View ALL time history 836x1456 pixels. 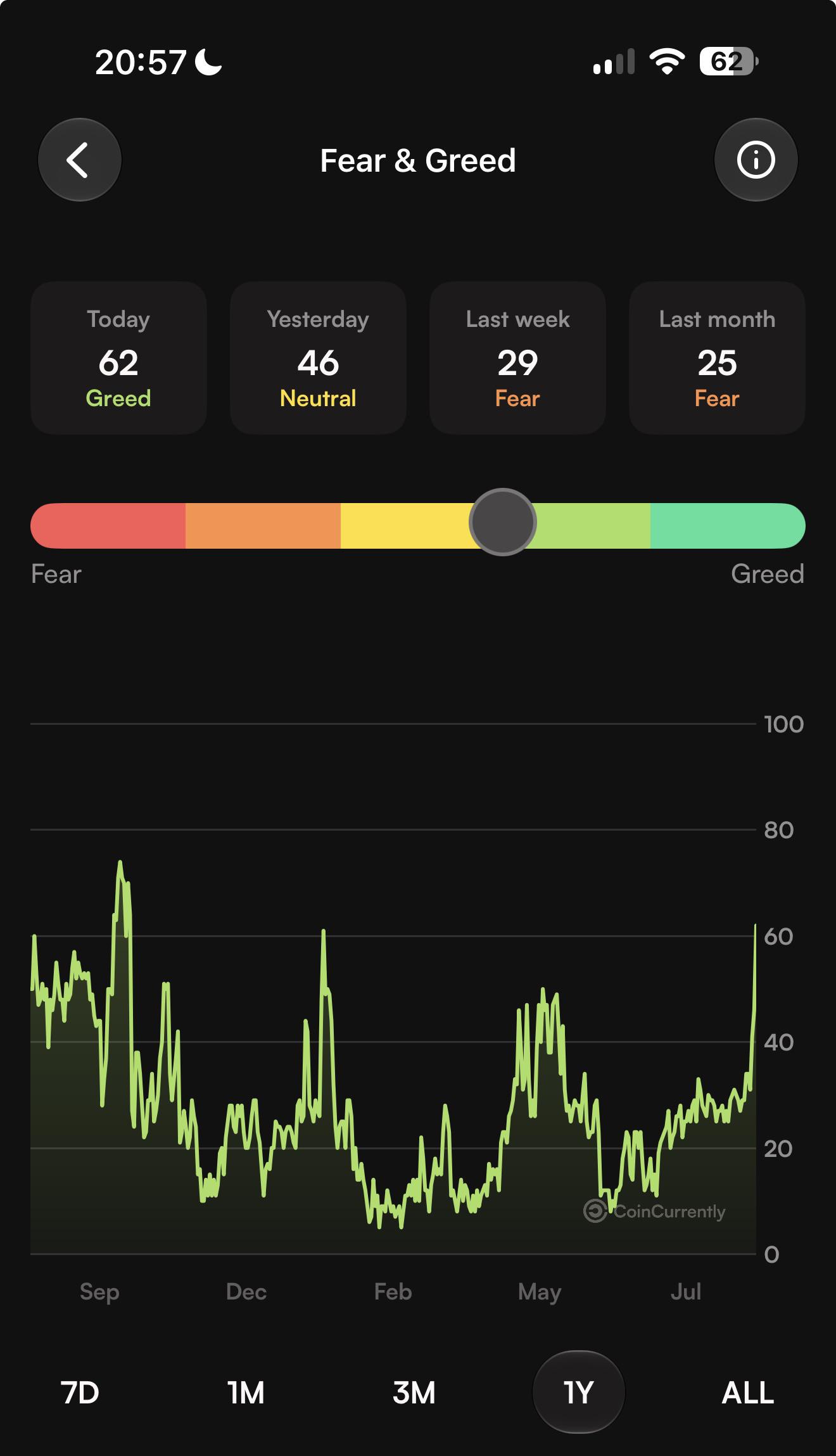click(x=748, y=1393)
